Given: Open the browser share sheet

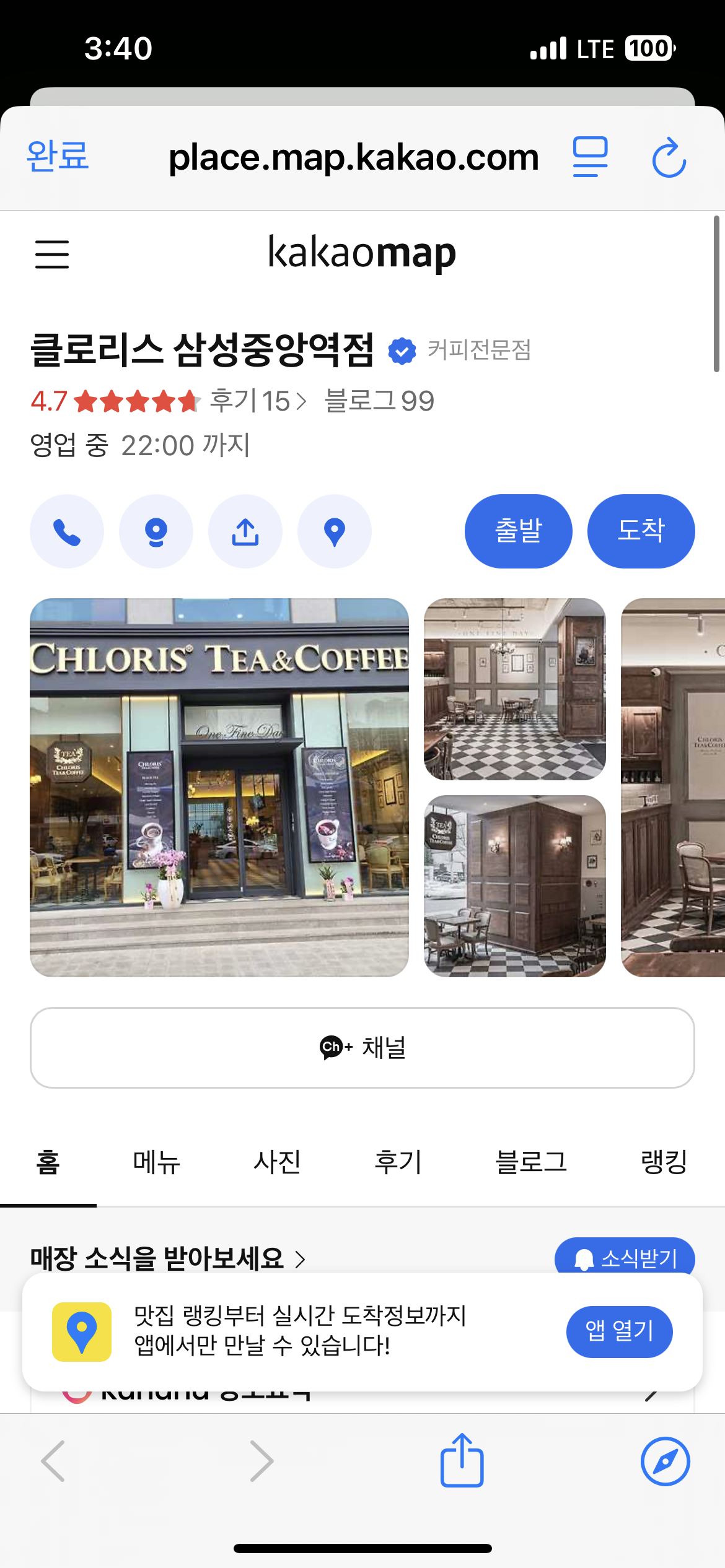Looking at the screenshot, I should [x=462, y=1460].
